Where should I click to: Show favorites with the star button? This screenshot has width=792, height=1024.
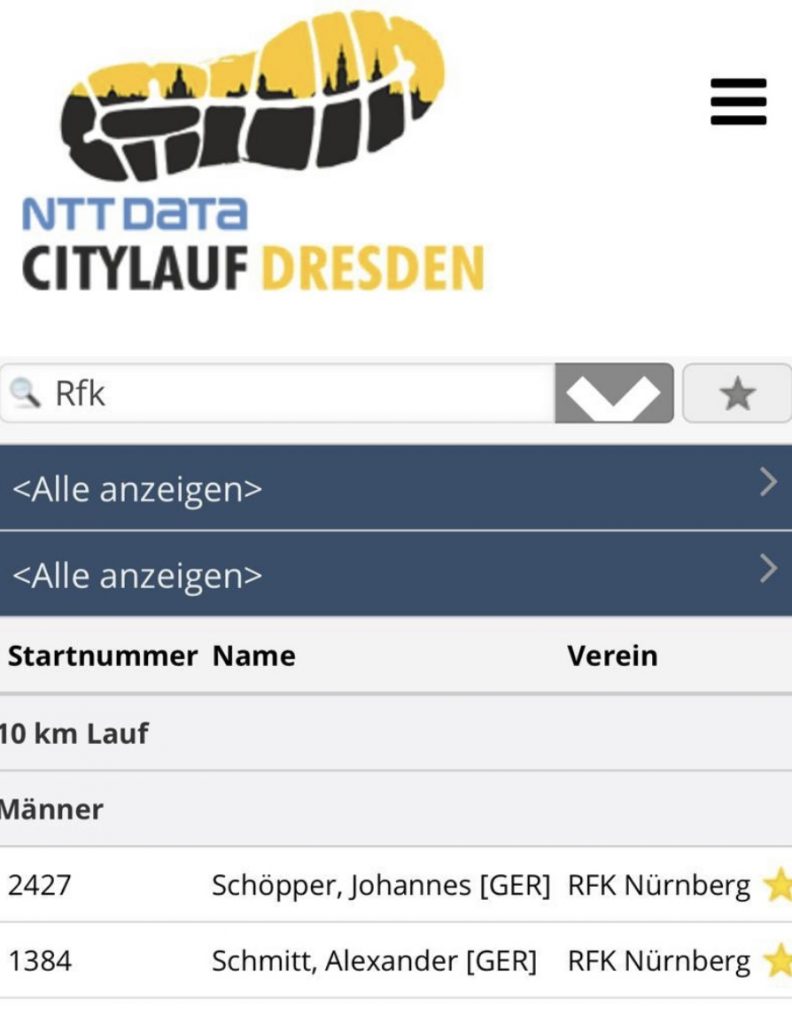click(737, 394)
